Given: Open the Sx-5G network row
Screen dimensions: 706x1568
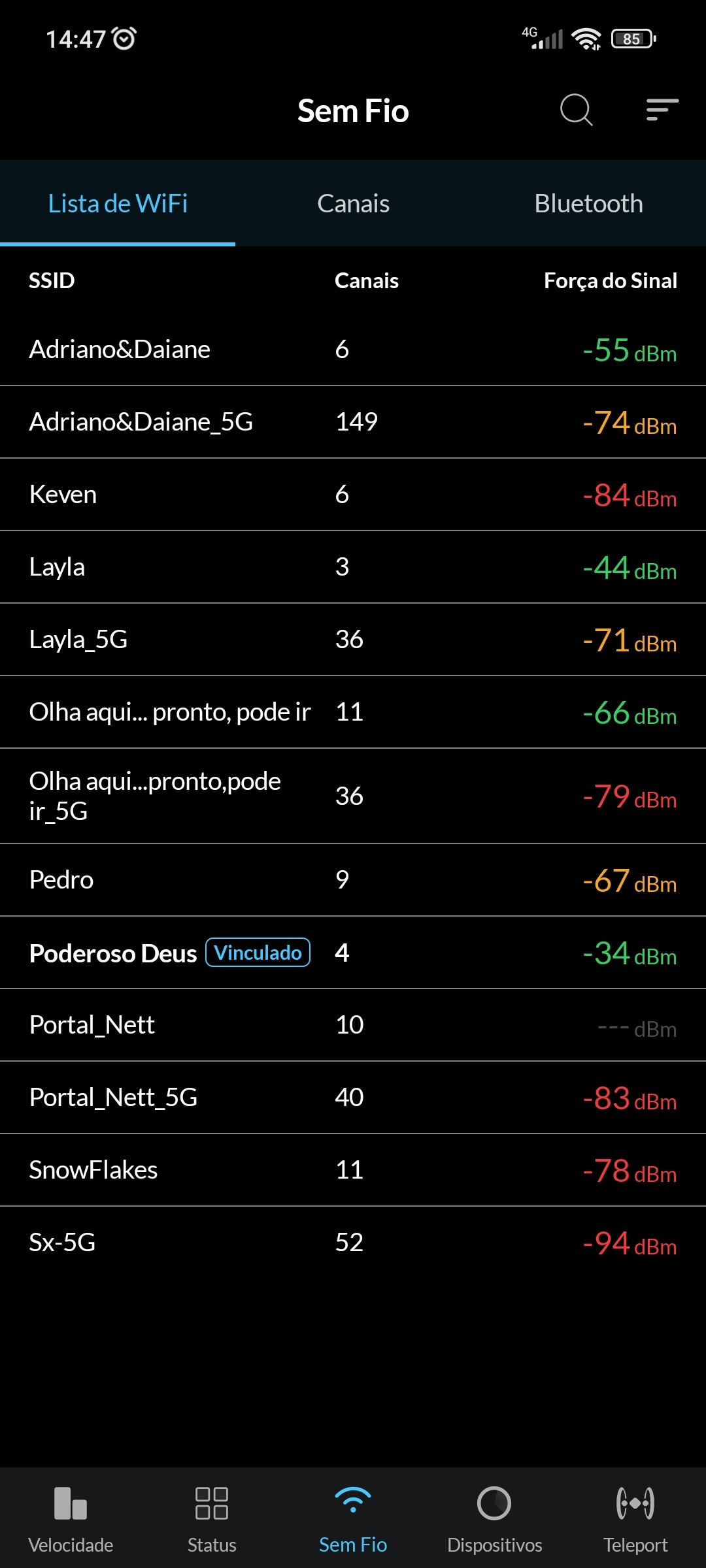Looking at the screenshot, I should tap(353, 1243).
